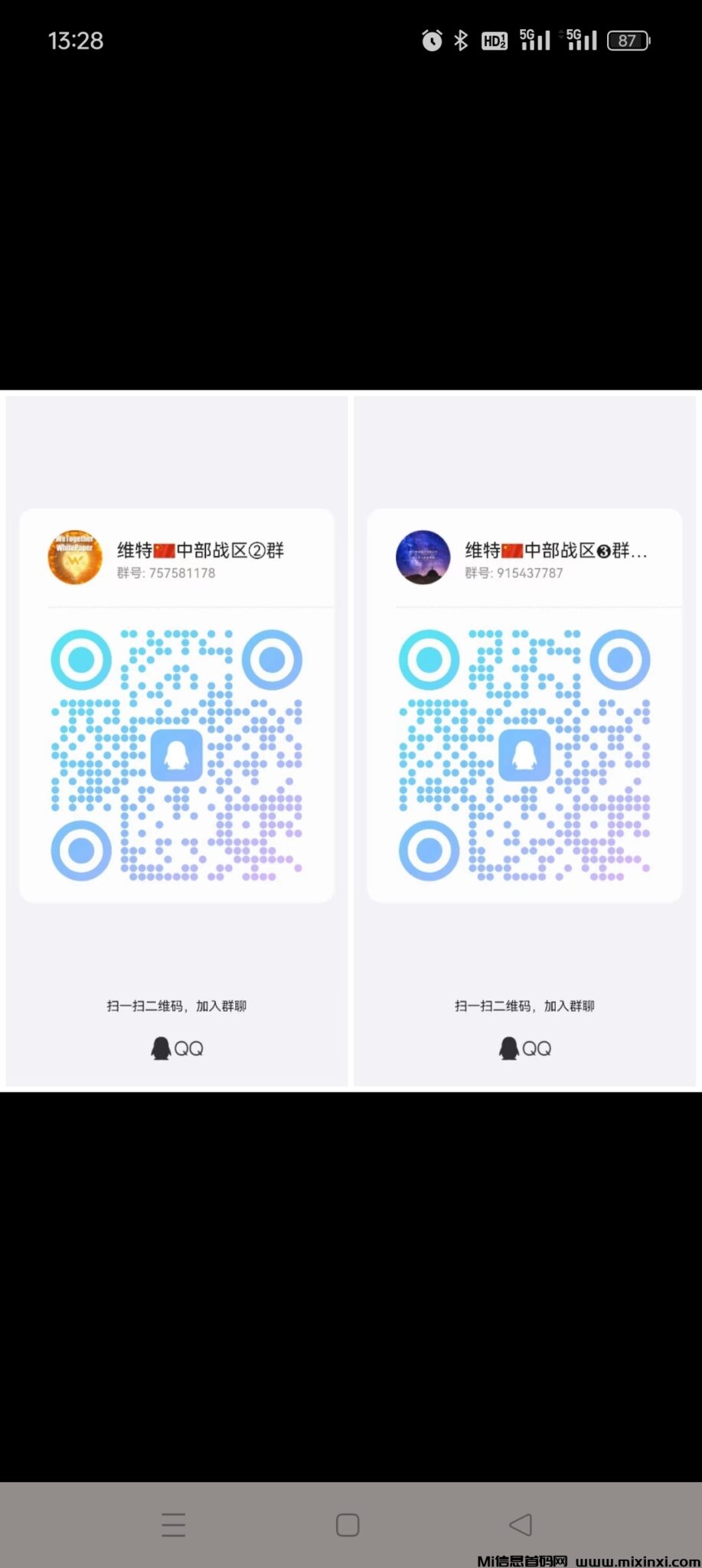Tap the alarm clock icon in the status bar
This screenshot has width=702, height=1568.
click(432, 40)
